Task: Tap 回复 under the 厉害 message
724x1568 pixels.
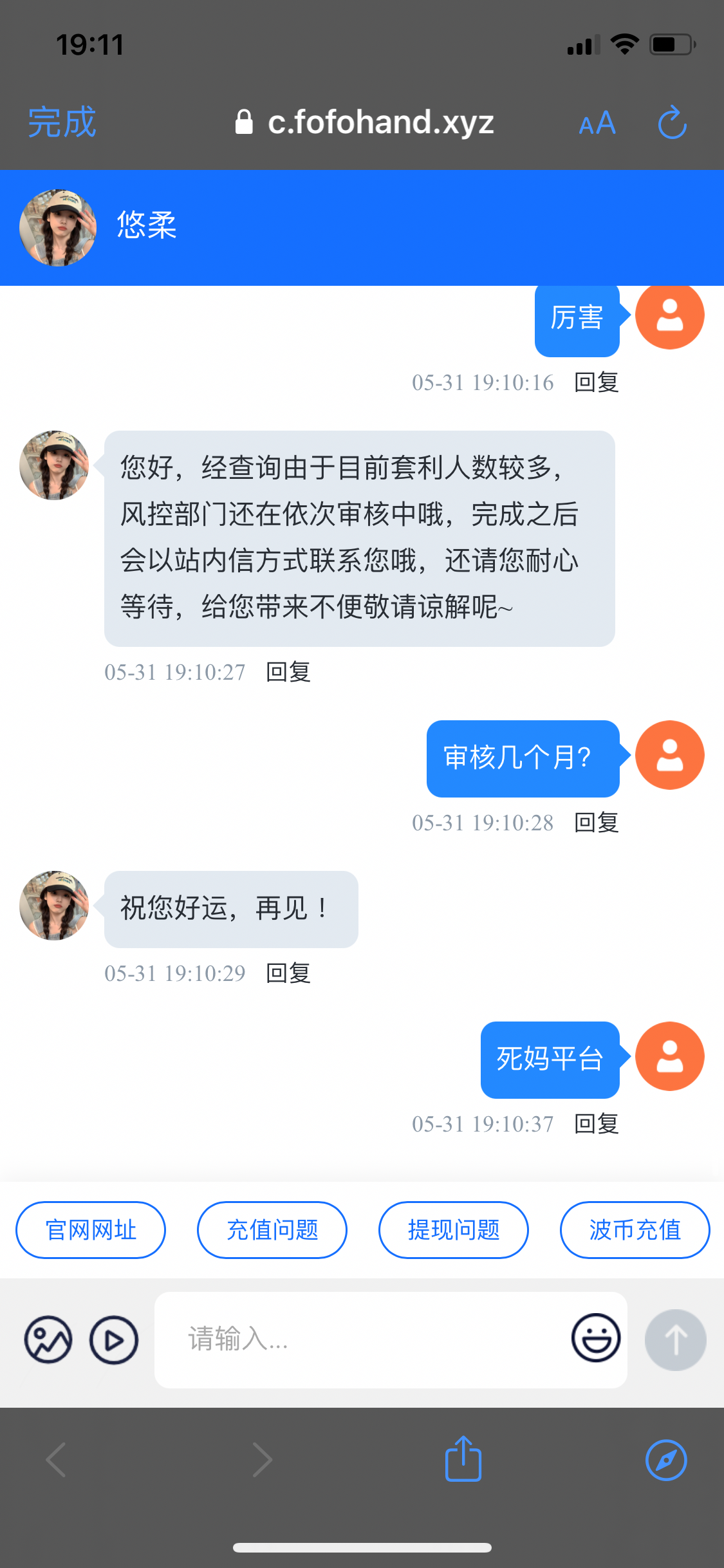Action: (x=596, y=382)
